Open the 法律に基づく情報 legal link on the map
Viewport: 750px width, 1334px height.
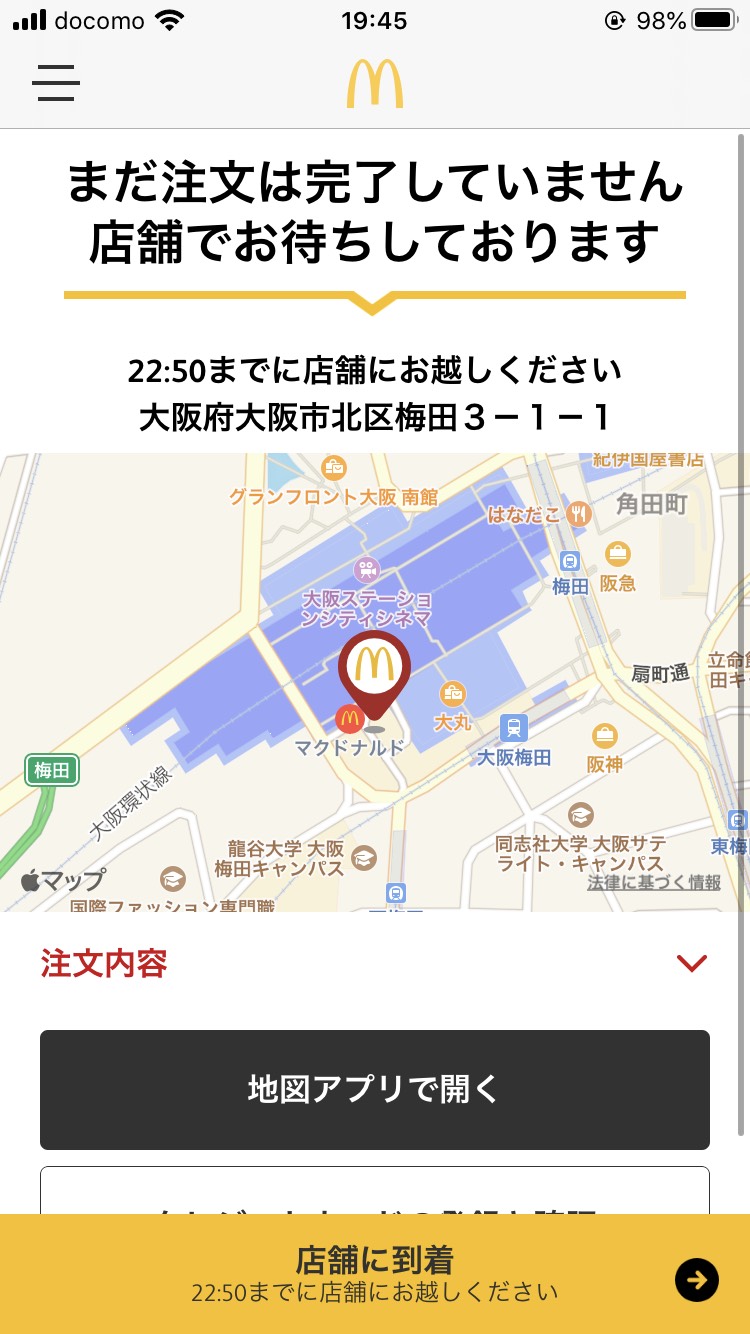coord(653,882)
